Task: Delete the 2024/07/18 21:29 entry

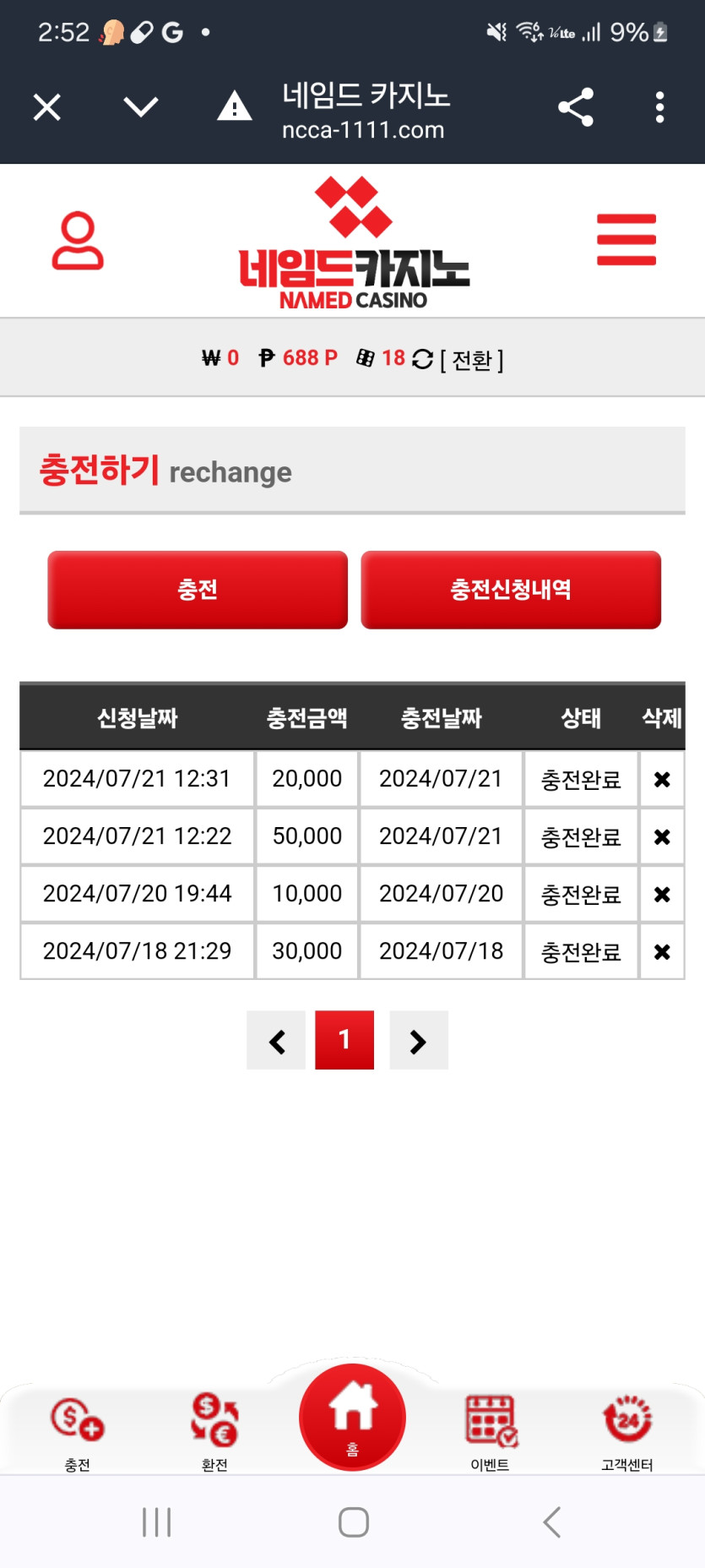Action: tap(662, 951)
